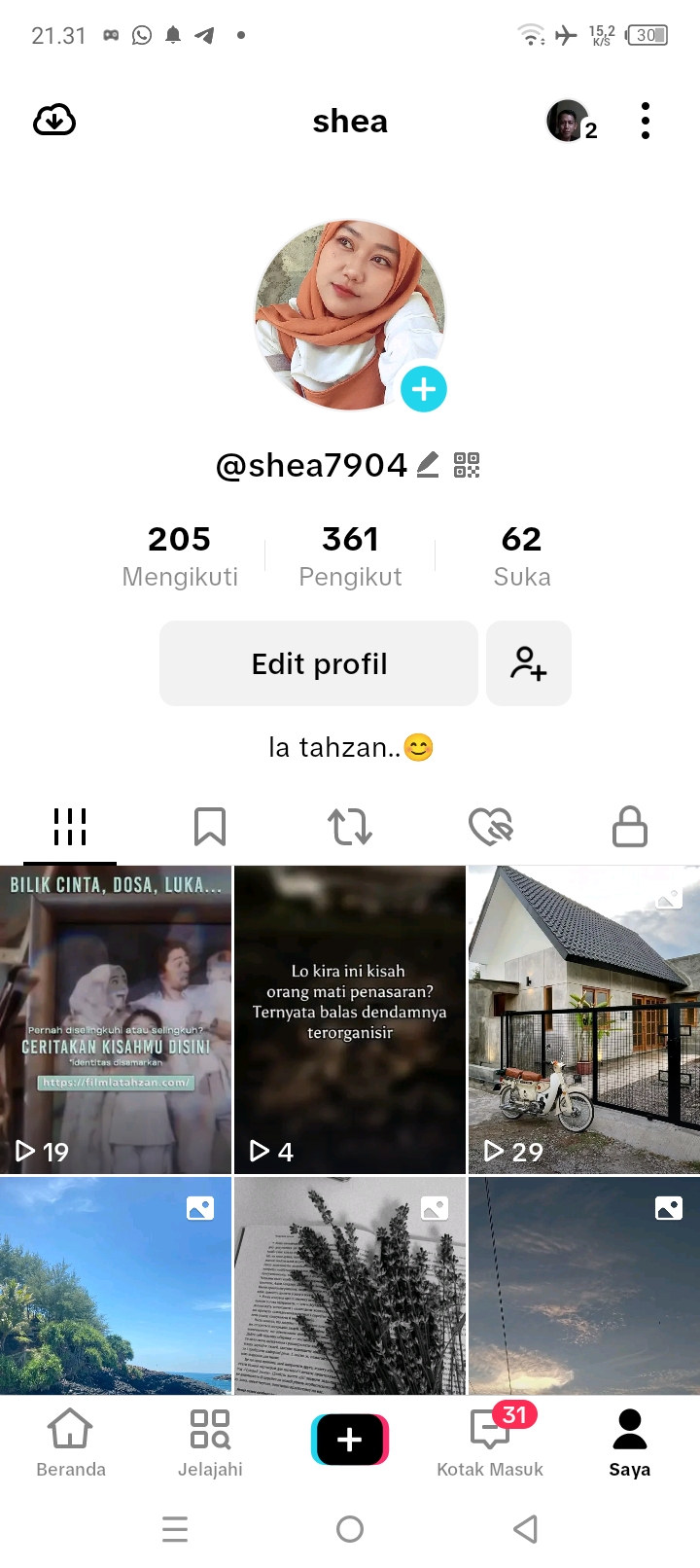Open the Bilik Cinta, Dosa, Luka video
This screenshot has height=1568, width=700.
[x=116, y=1019]
